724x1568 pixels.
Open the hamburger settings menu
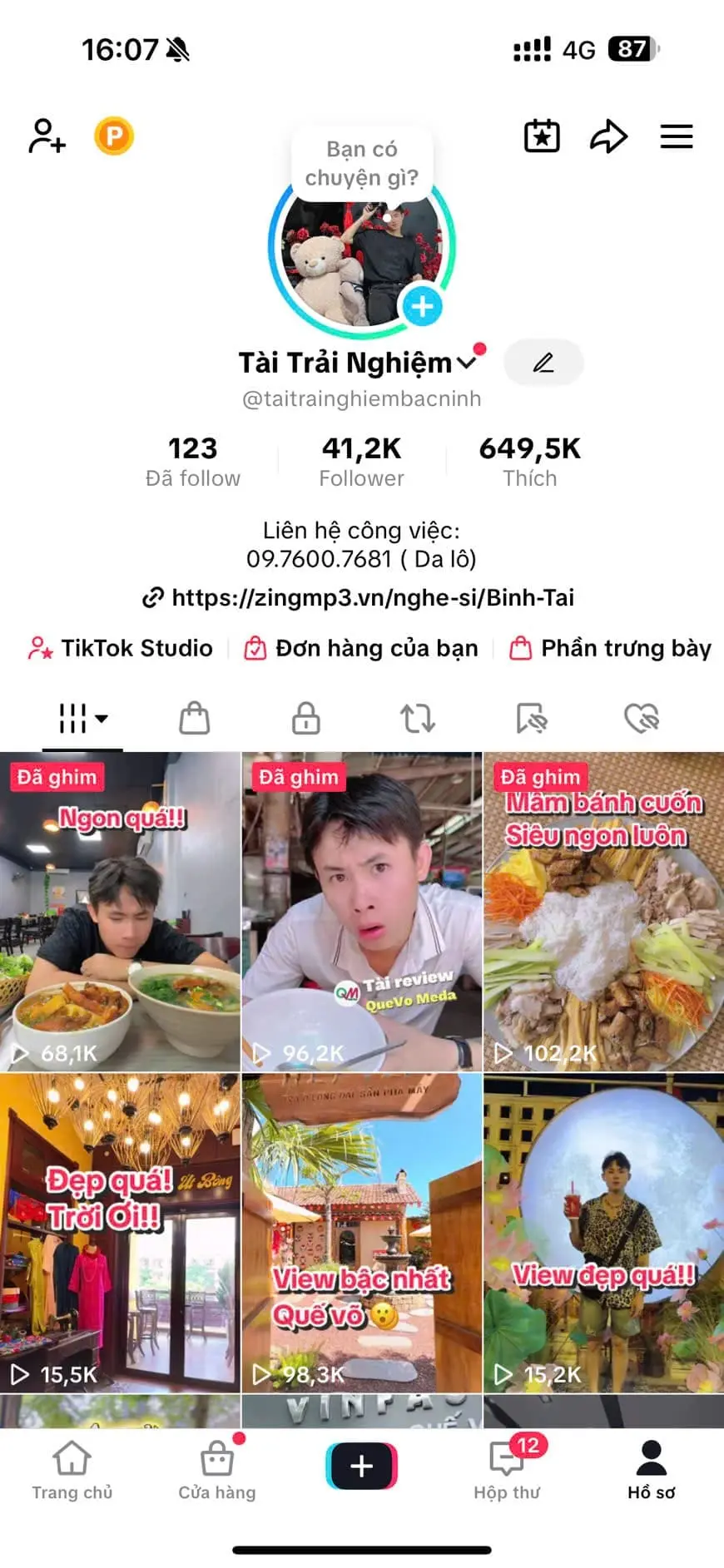[677, 137]
